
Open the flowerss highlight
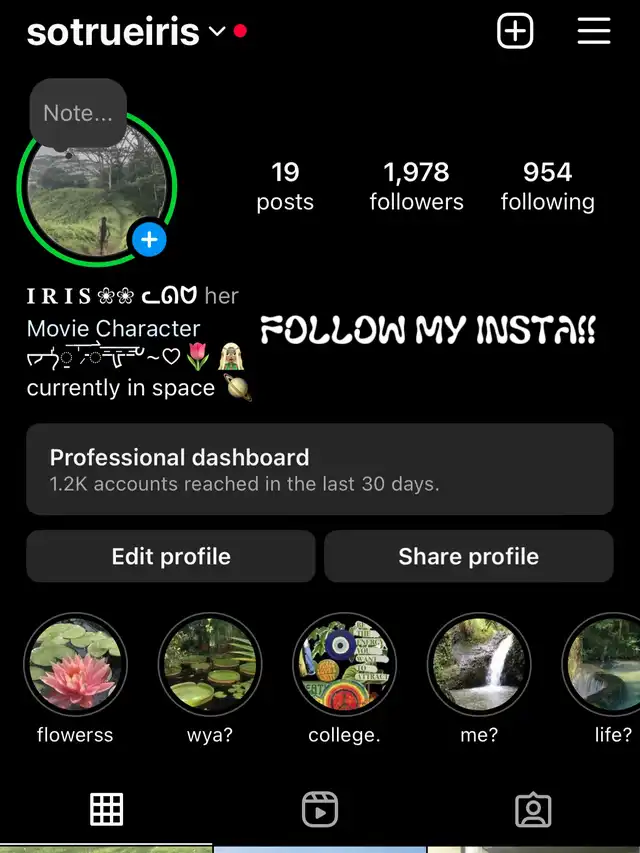(x=75, y=665)
